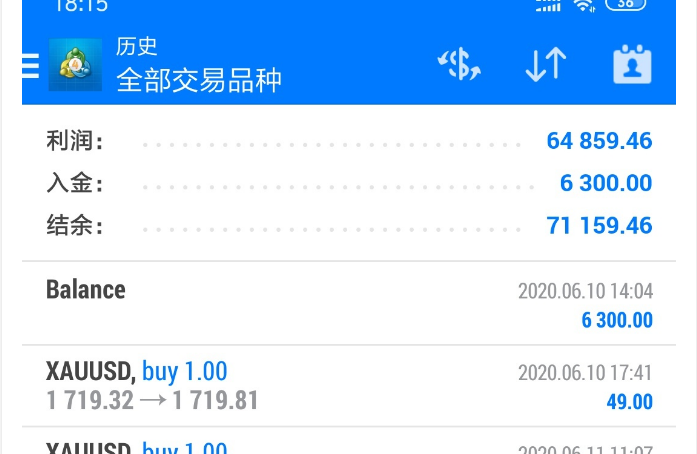Image resolution: width=697 pixels, height=454 pixels.
Task: Expand the XAUUSD trade closed at 1 719.81
Action: coord(348,386)
